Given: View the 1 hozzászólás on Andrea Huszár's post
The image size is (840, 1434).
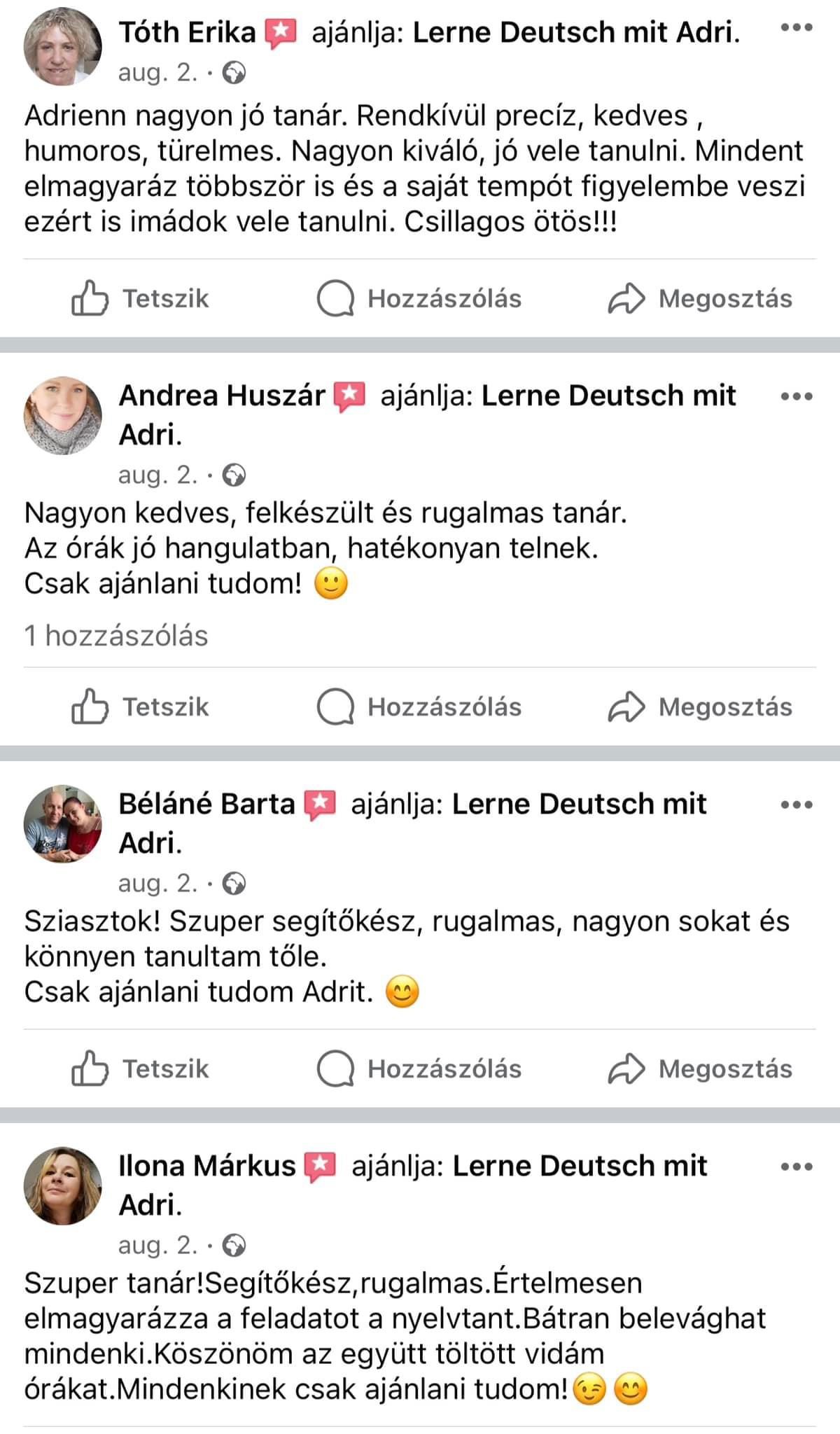Looking at the screenshot, I should click(116, 636).
